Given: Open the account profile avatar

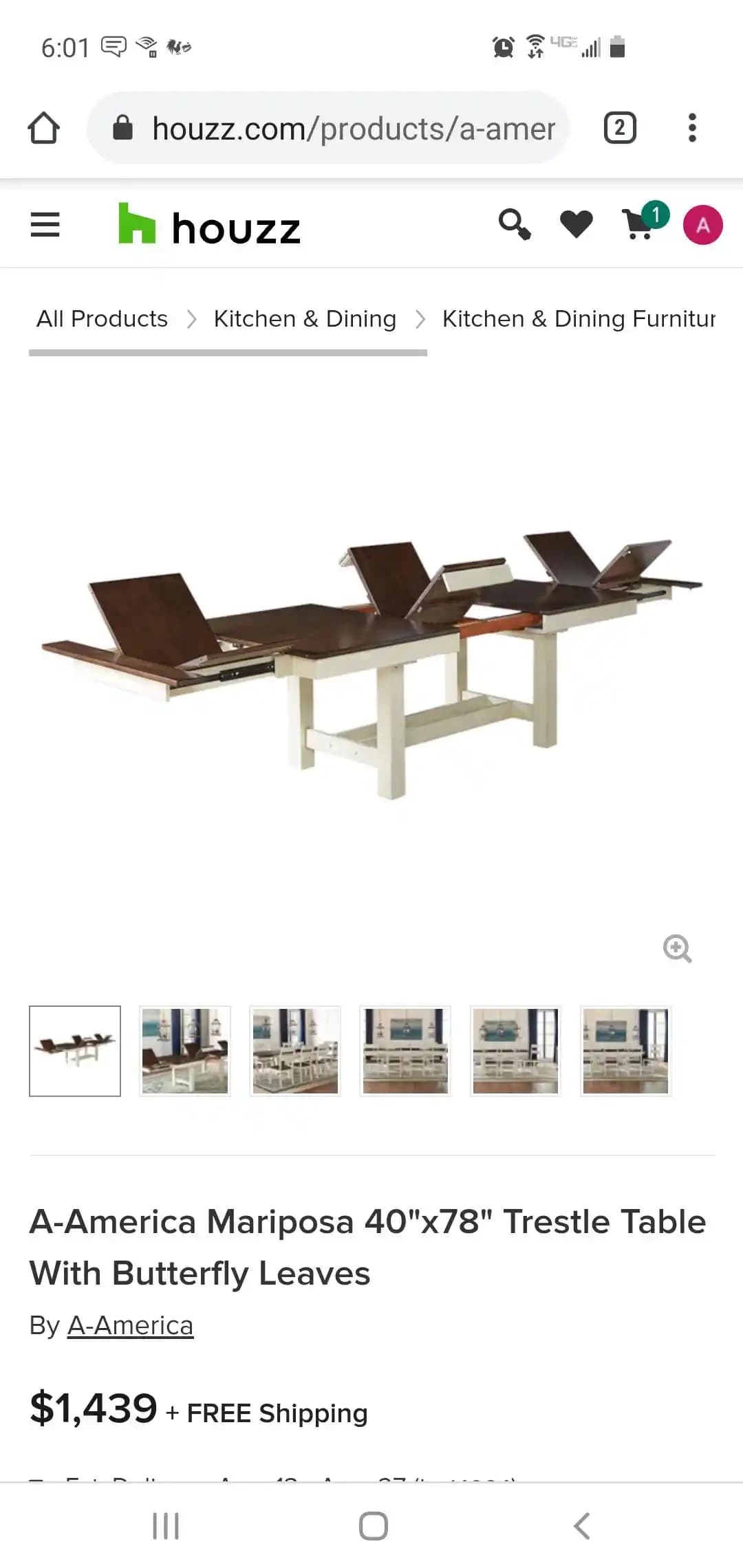Looking at the screenshot, I should click(702, 225).
